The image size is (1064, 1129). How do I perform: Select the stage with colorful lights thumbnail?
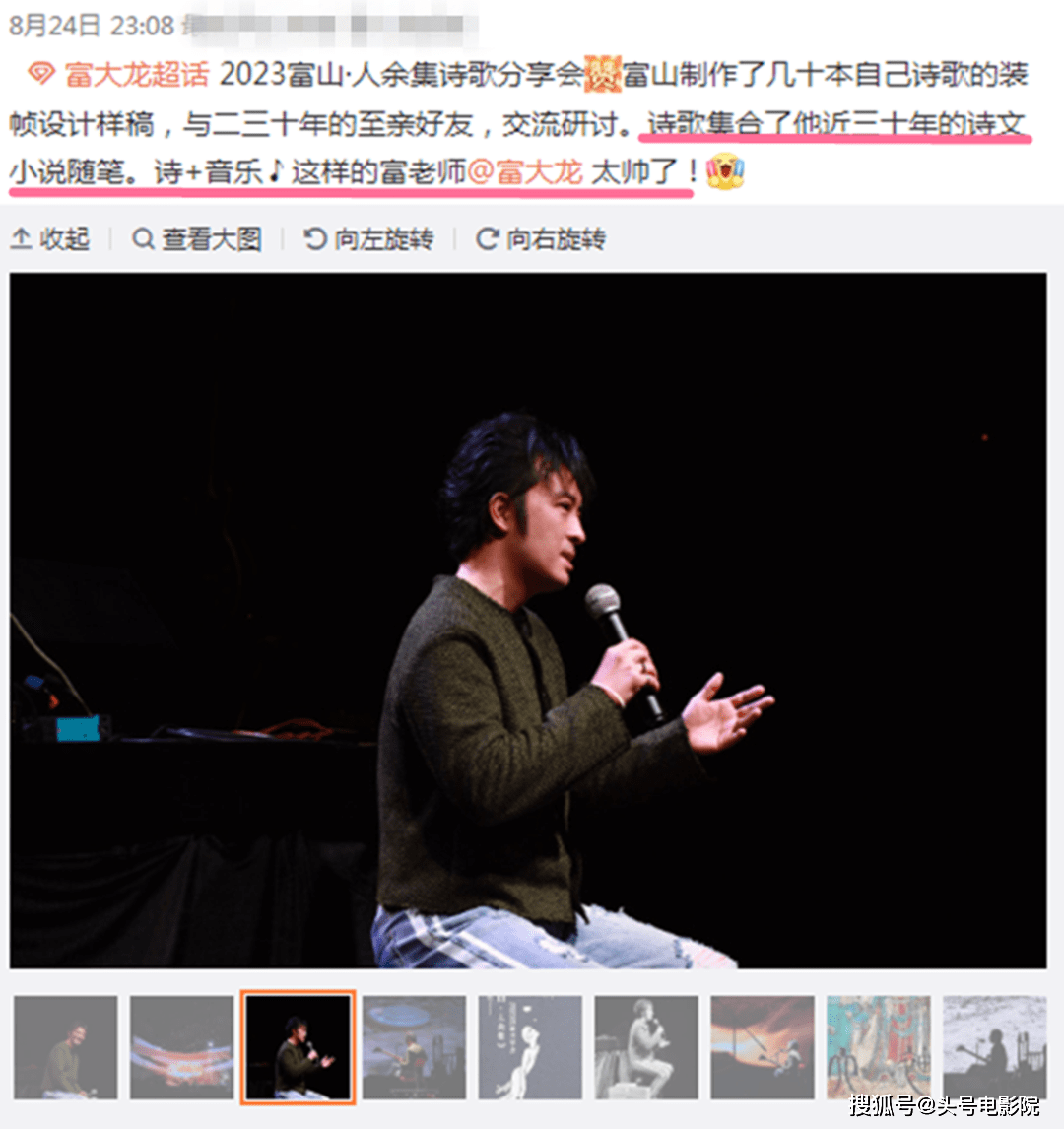(x=181, y=1046)
